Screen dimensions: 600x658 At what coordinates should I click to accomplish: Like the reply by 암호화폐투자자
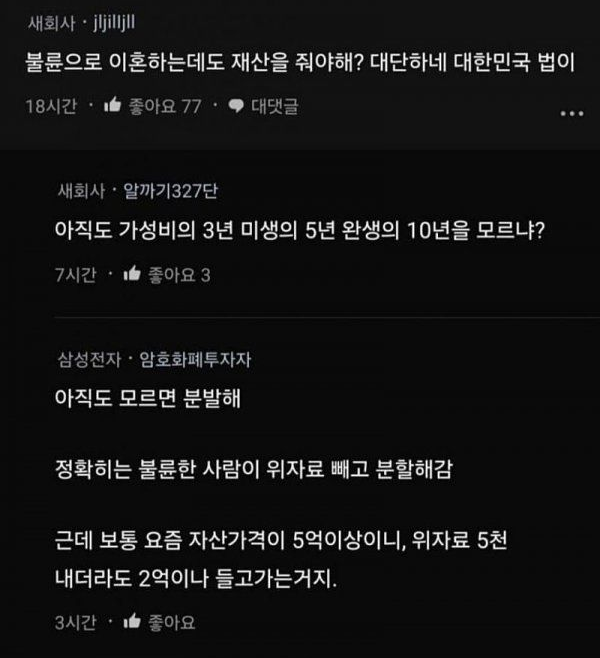pos(131,622)
